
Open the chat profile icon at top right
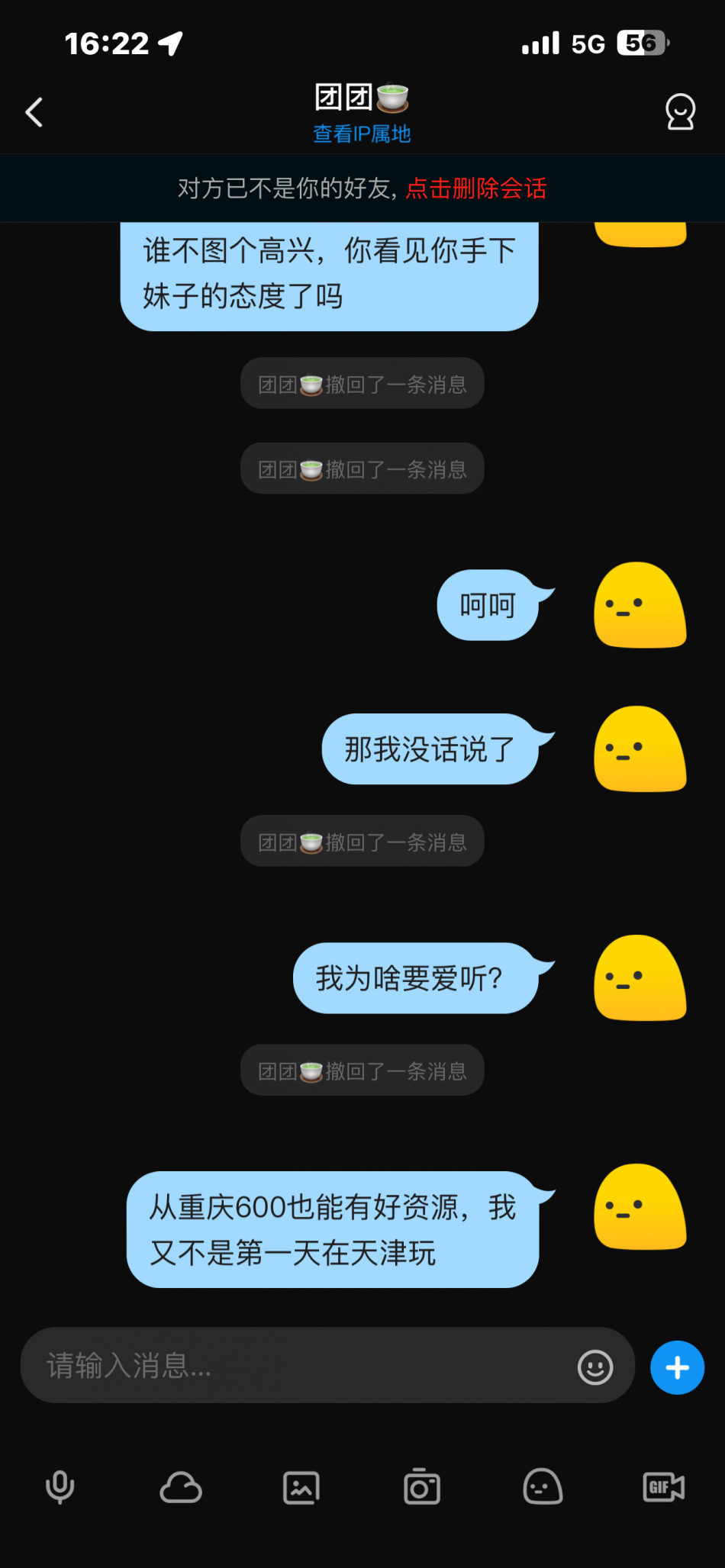[679, 112]
